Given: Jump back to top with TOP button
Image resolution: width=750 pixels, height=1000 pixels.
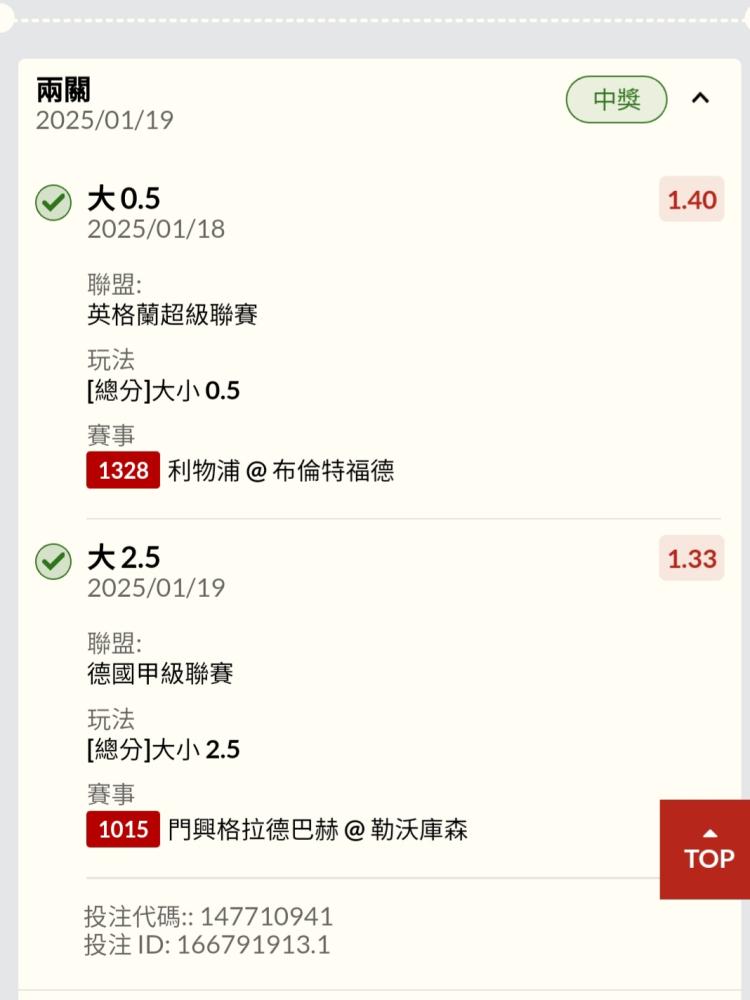Looking at the screenshot, I should click(x=708, y=849).
